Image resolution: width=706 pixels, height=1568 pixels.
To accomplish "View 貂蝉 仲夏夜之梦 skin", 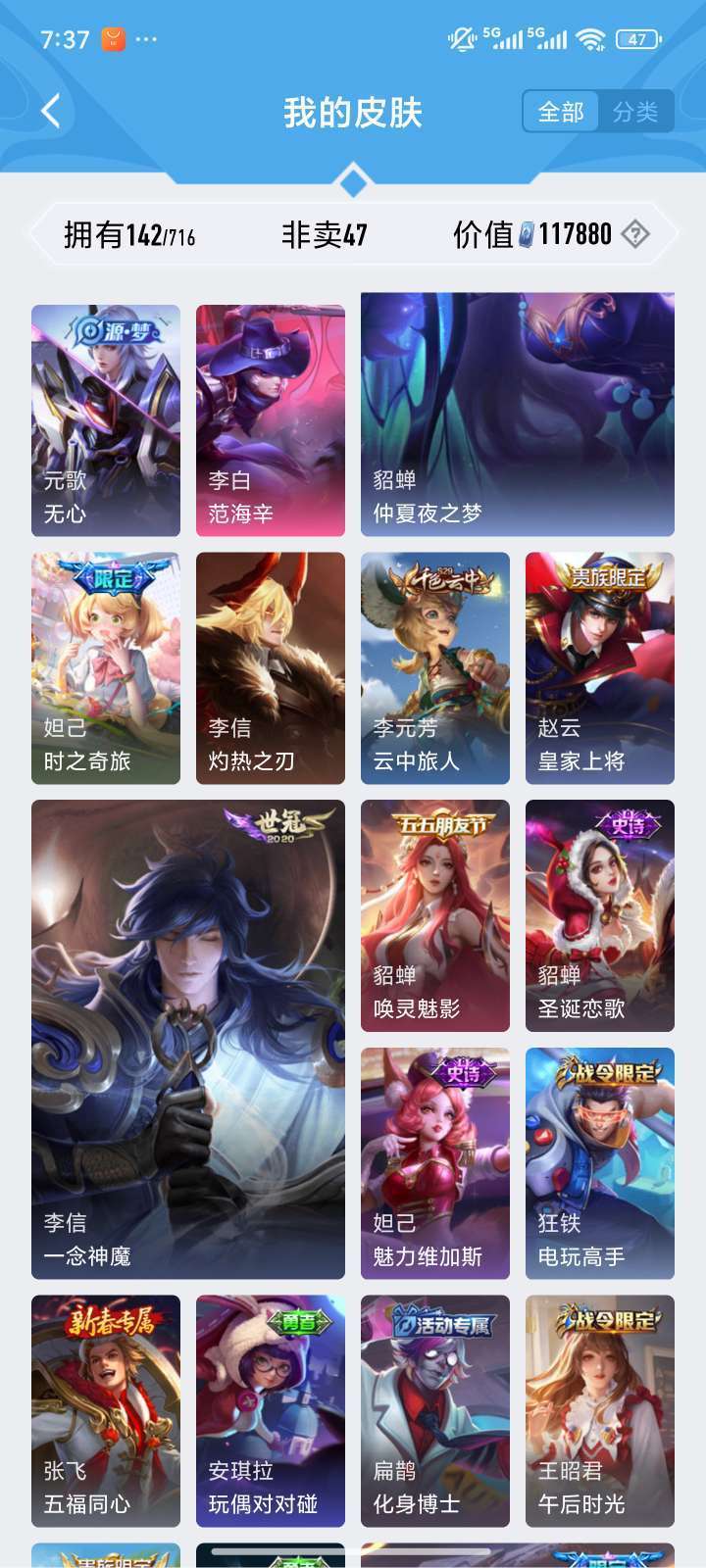I will point(518,415).
